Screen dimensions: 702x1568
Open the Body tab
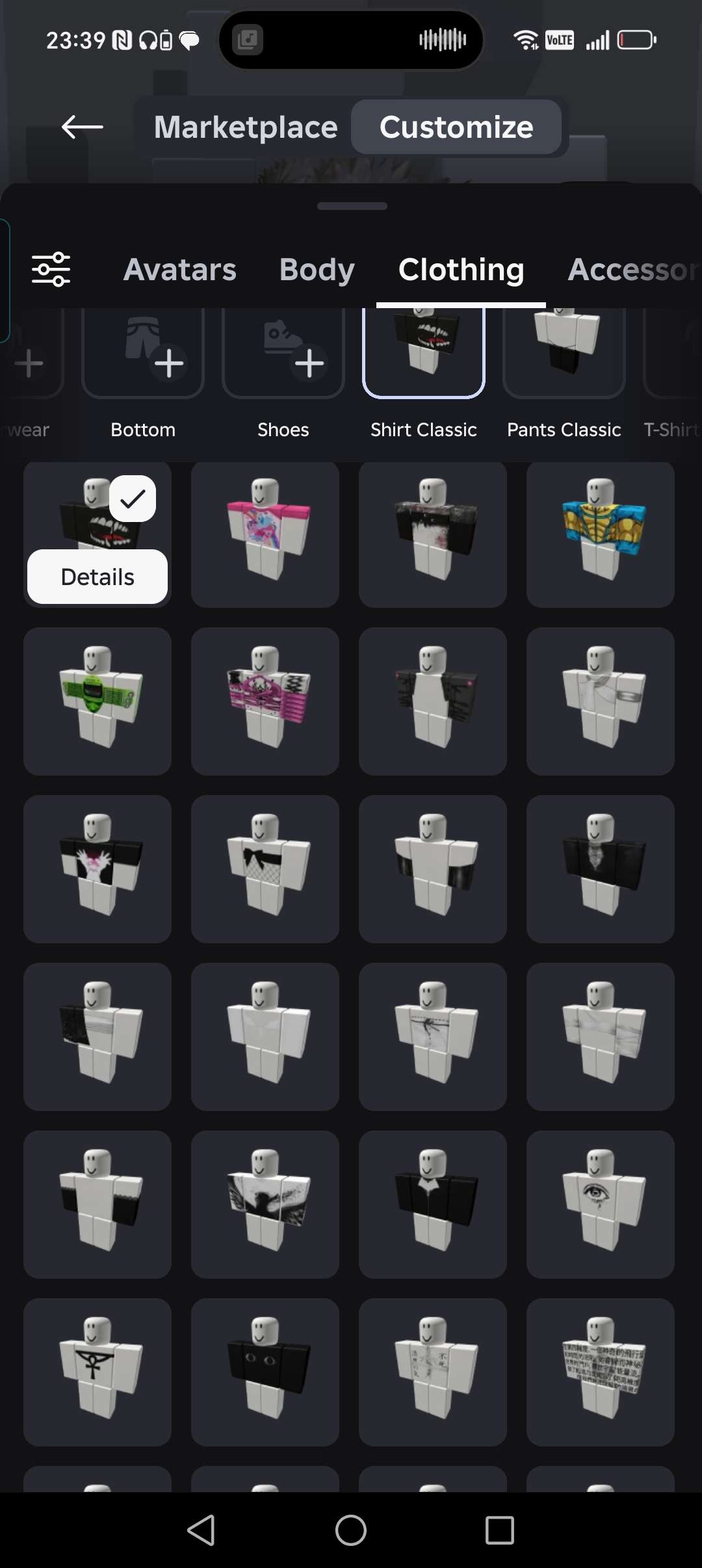pyautogui.click(x=317, y=269)
